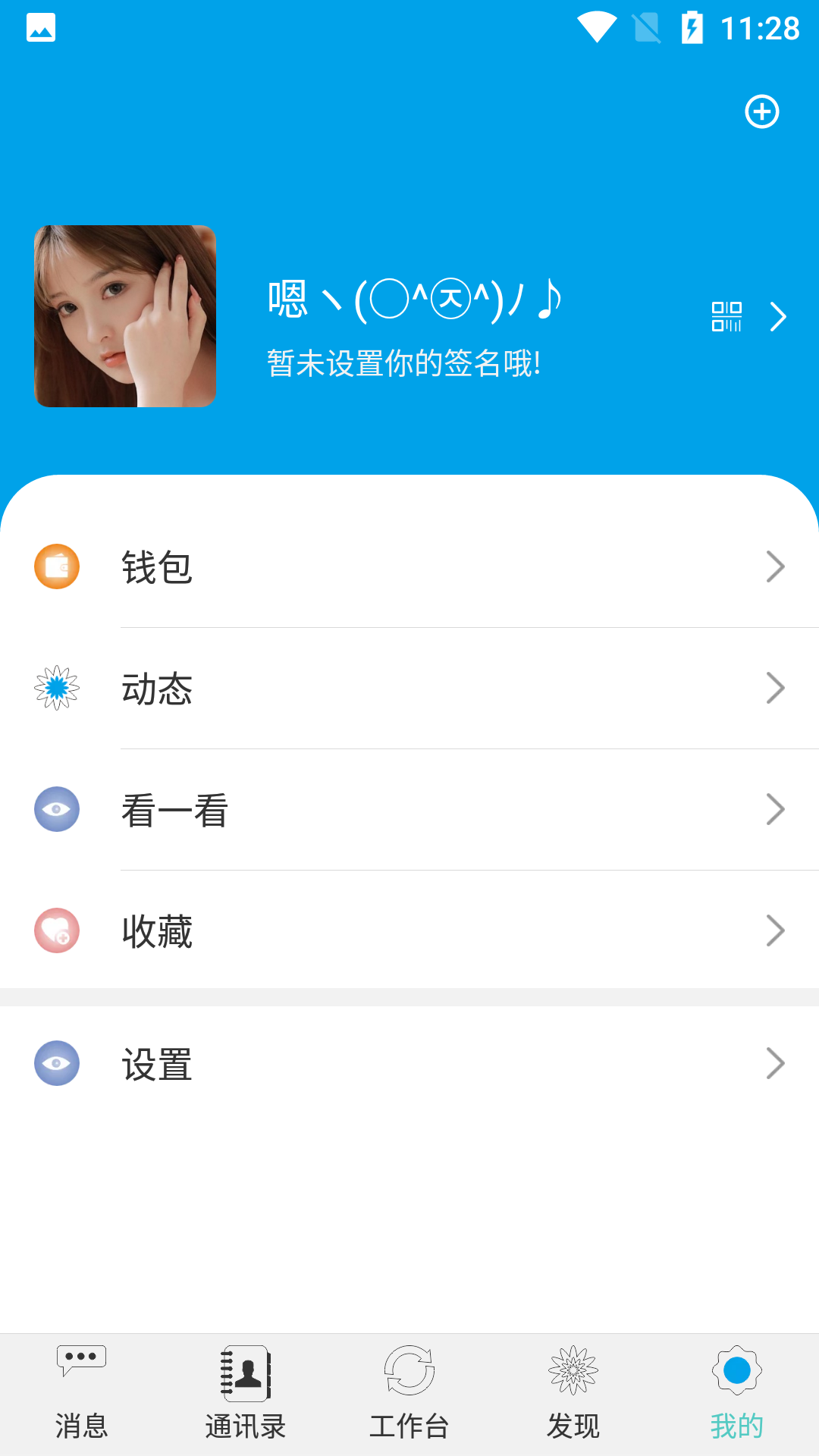Go to 动态 (Moments)
Screen dimensions: 819x1456
pos(409,689)
